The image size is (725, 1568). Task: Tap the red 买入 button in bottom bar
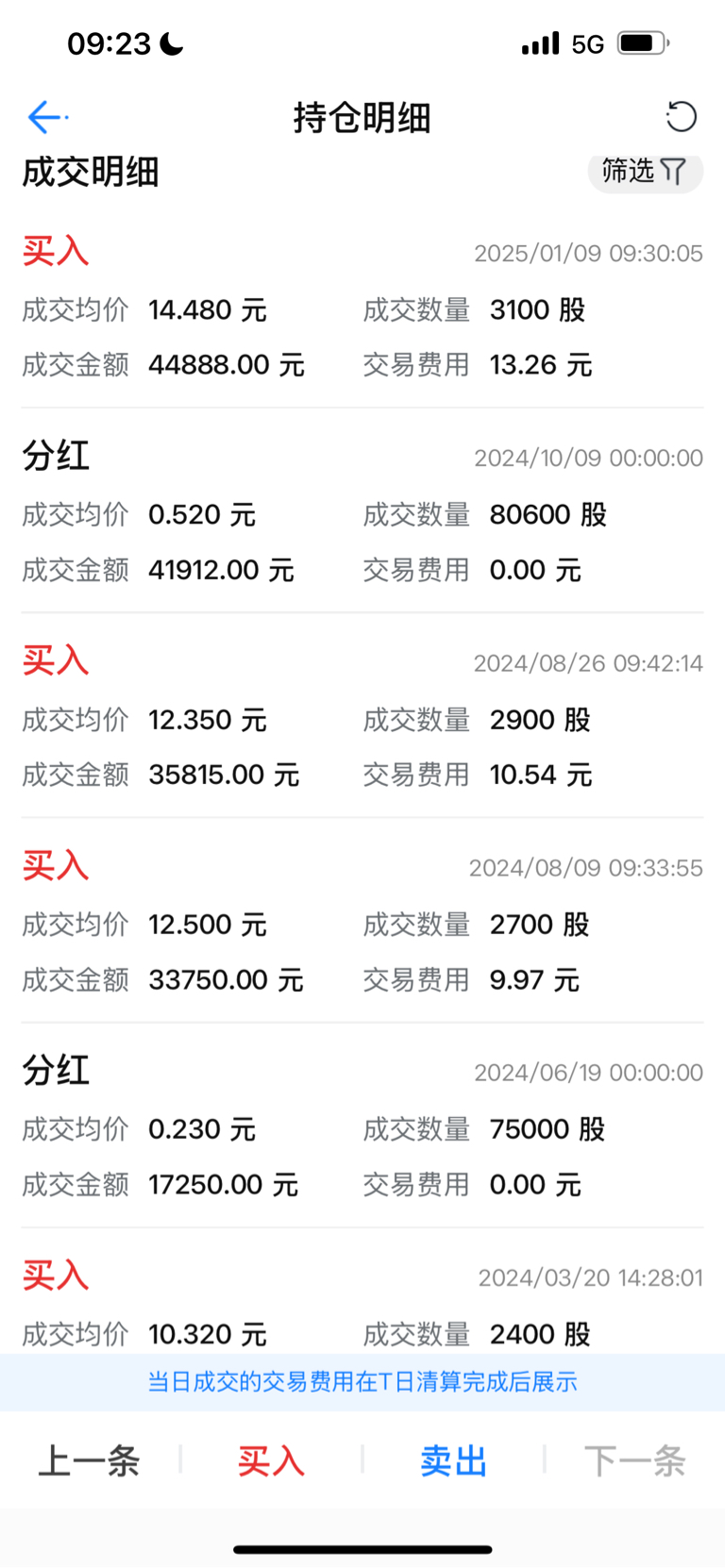[x=271, y=1460]
